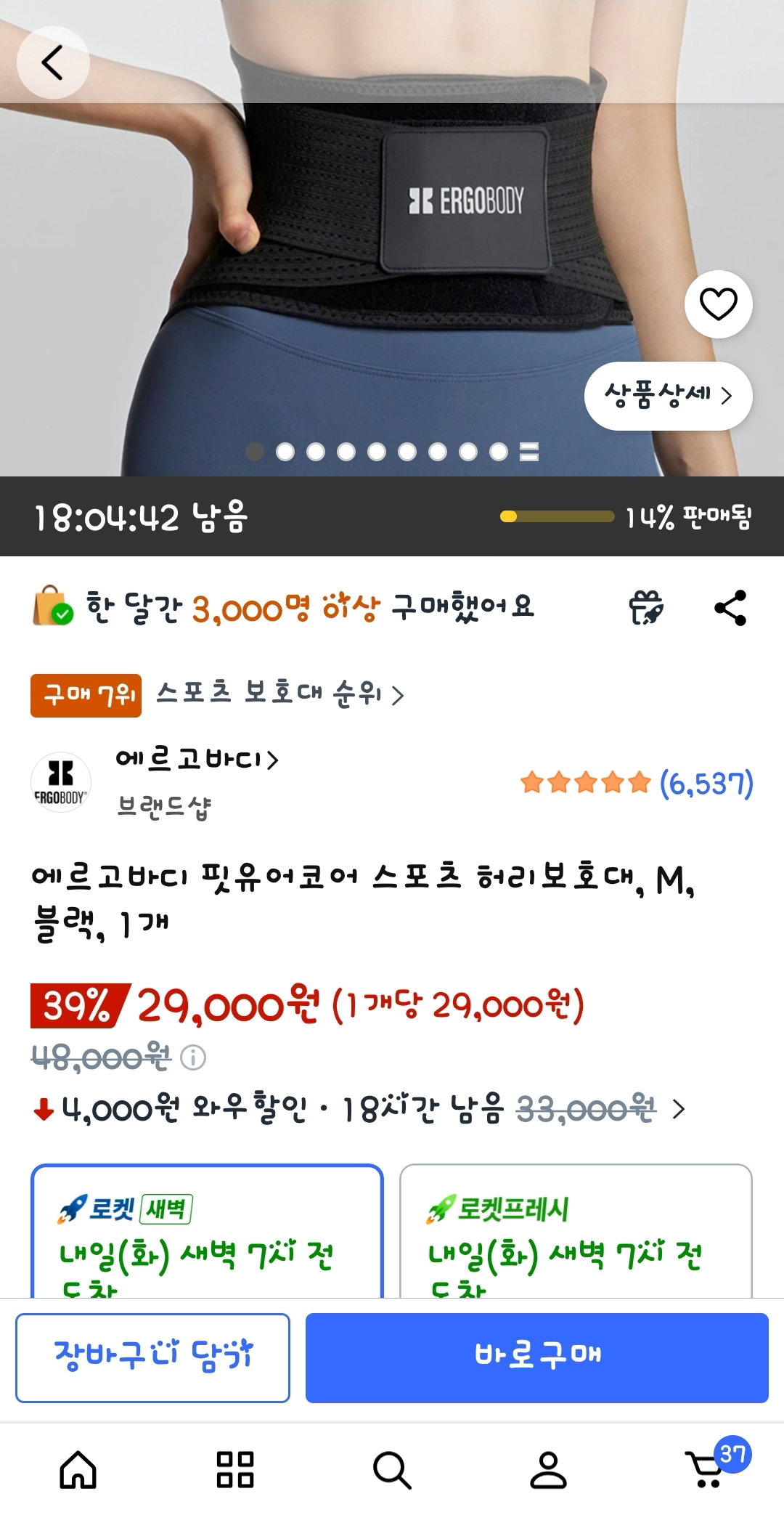Open the categories grid tab
The height and width of the screenshot is (1523, 784).
point(235,1470)
